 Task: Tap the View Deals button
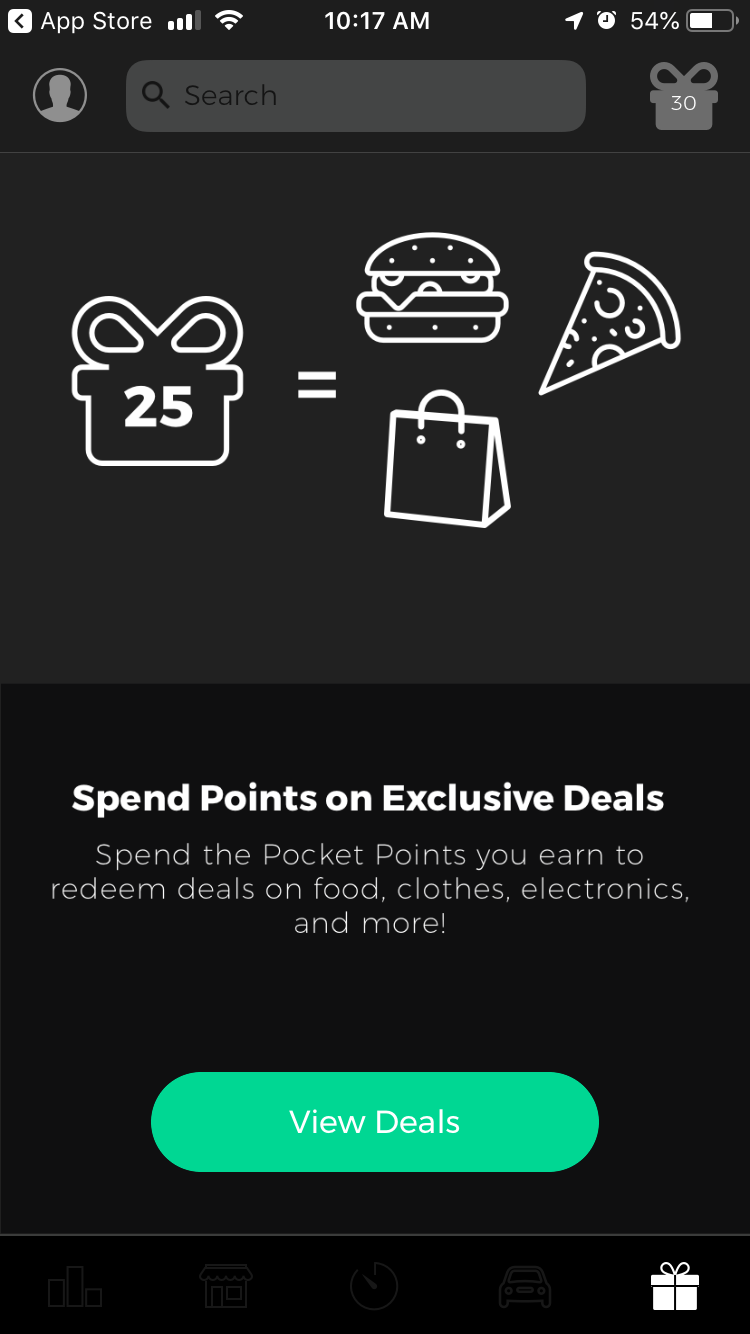tap(374, 1122)
